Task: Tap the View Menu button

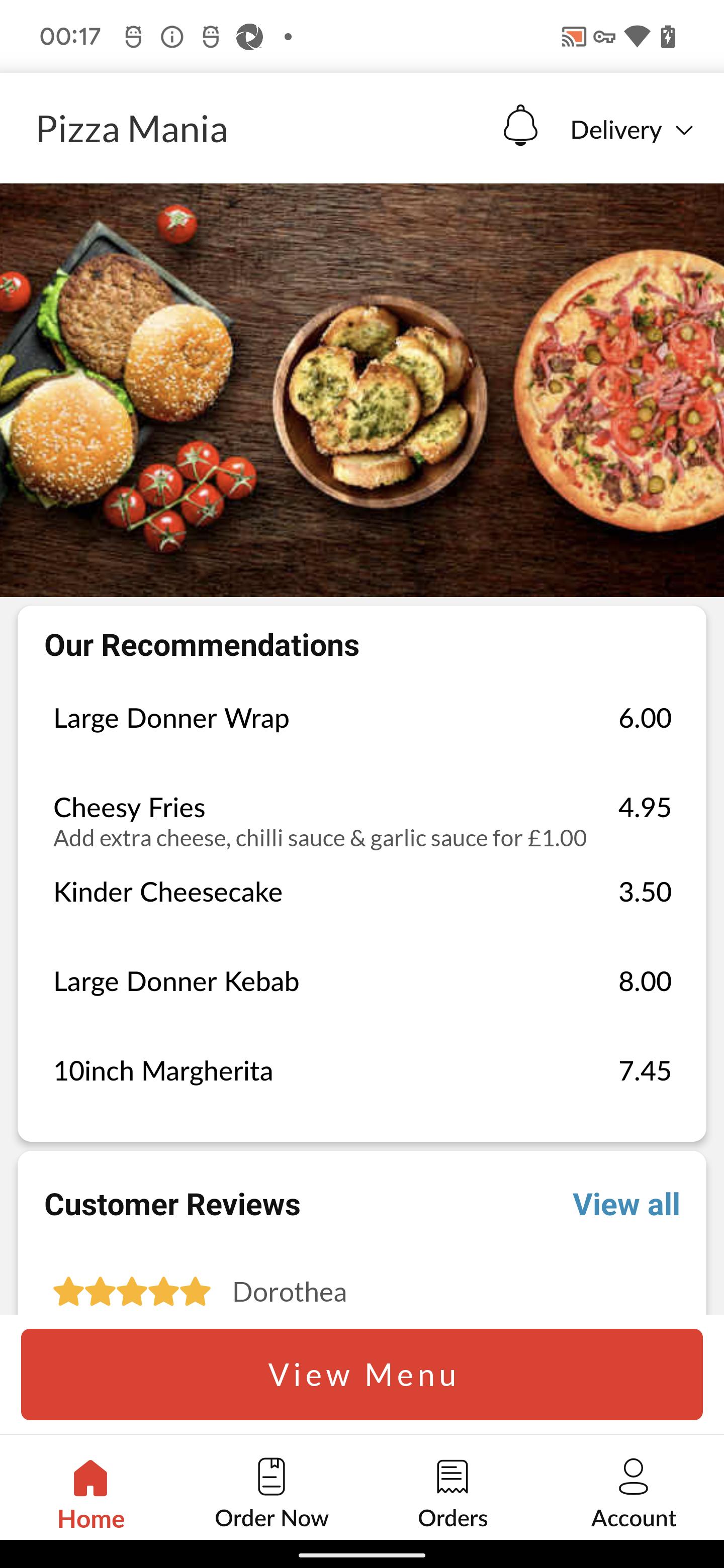Action: (361, 1375)
